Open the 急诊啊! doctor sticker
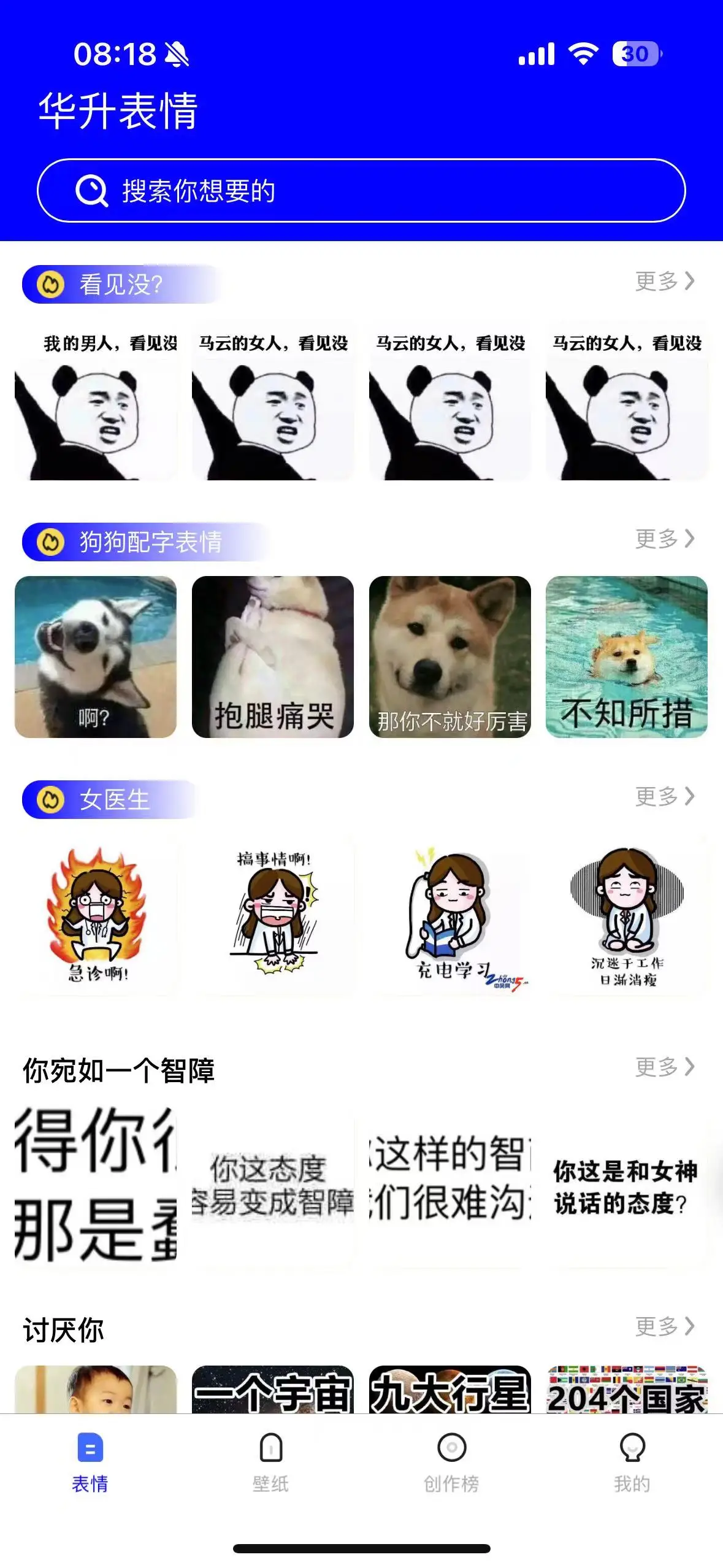723x1568 pixels. (96, 915)
